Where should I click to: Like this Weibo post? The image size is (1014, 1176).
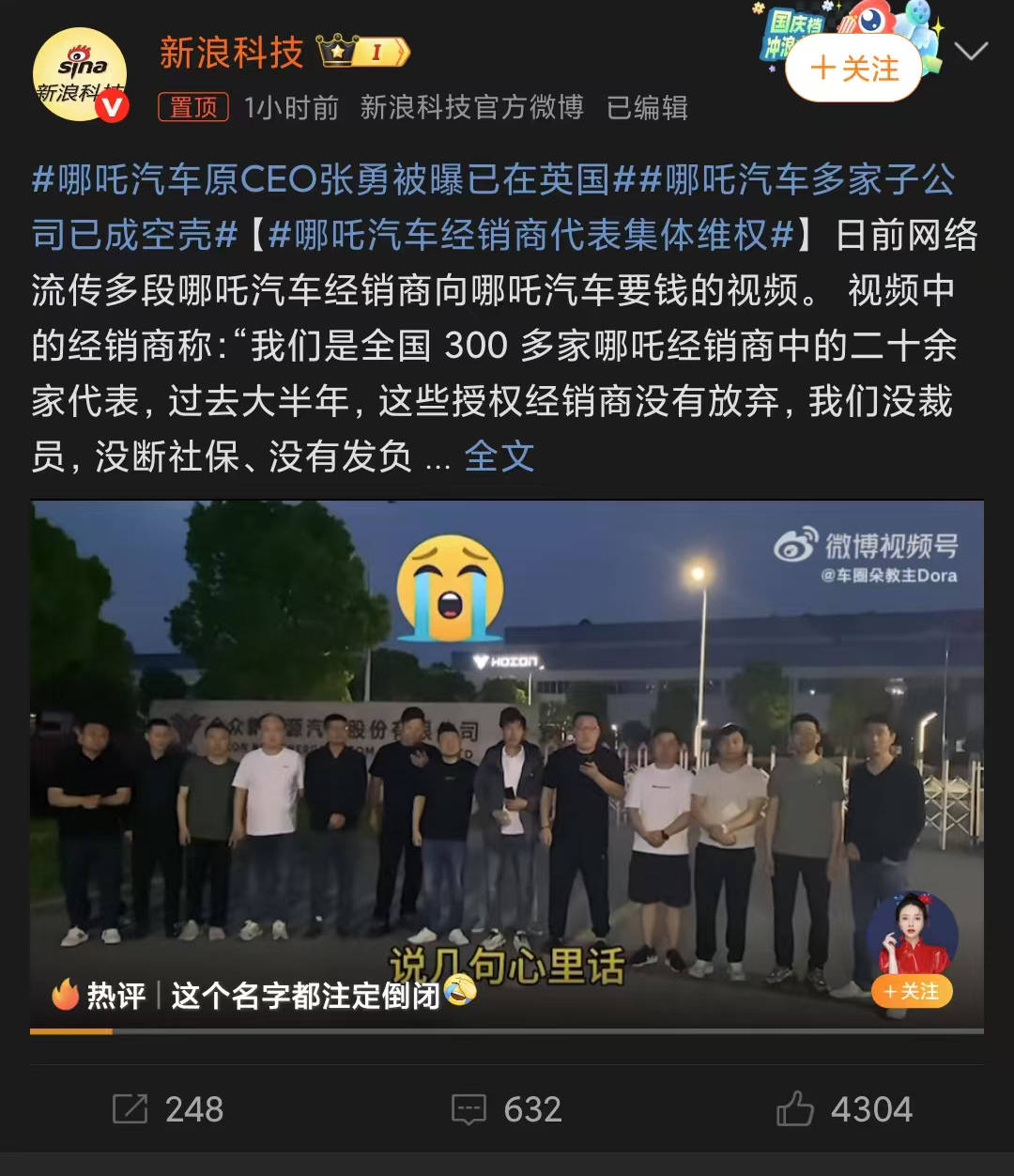tap(844, 1109)
